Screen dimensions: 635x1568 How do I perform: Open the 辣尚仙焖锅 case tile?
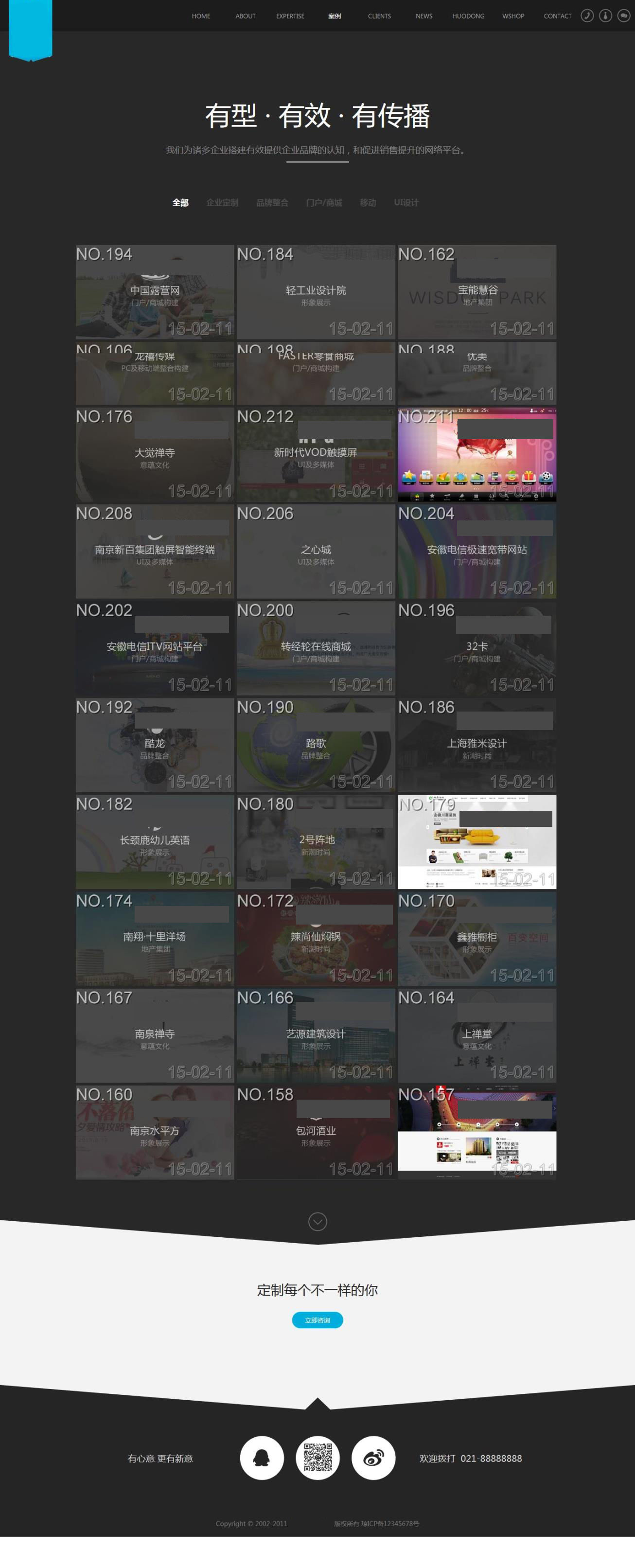coord(316,938)
